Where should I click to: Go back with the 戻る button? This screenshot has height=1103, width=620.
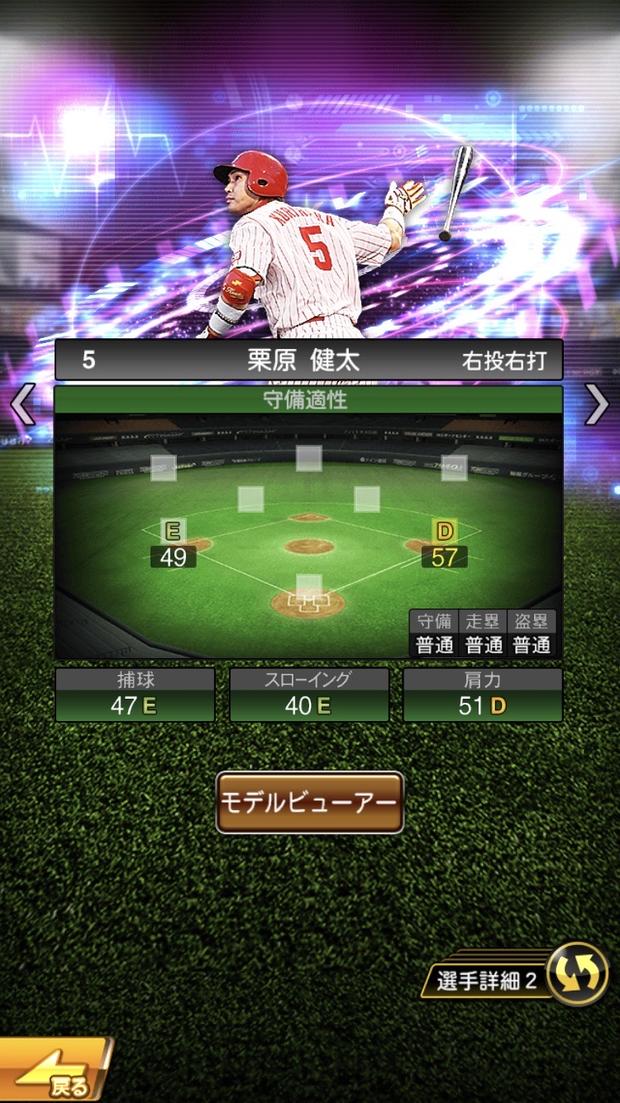pyautogui.click(x=55, y=1072)
